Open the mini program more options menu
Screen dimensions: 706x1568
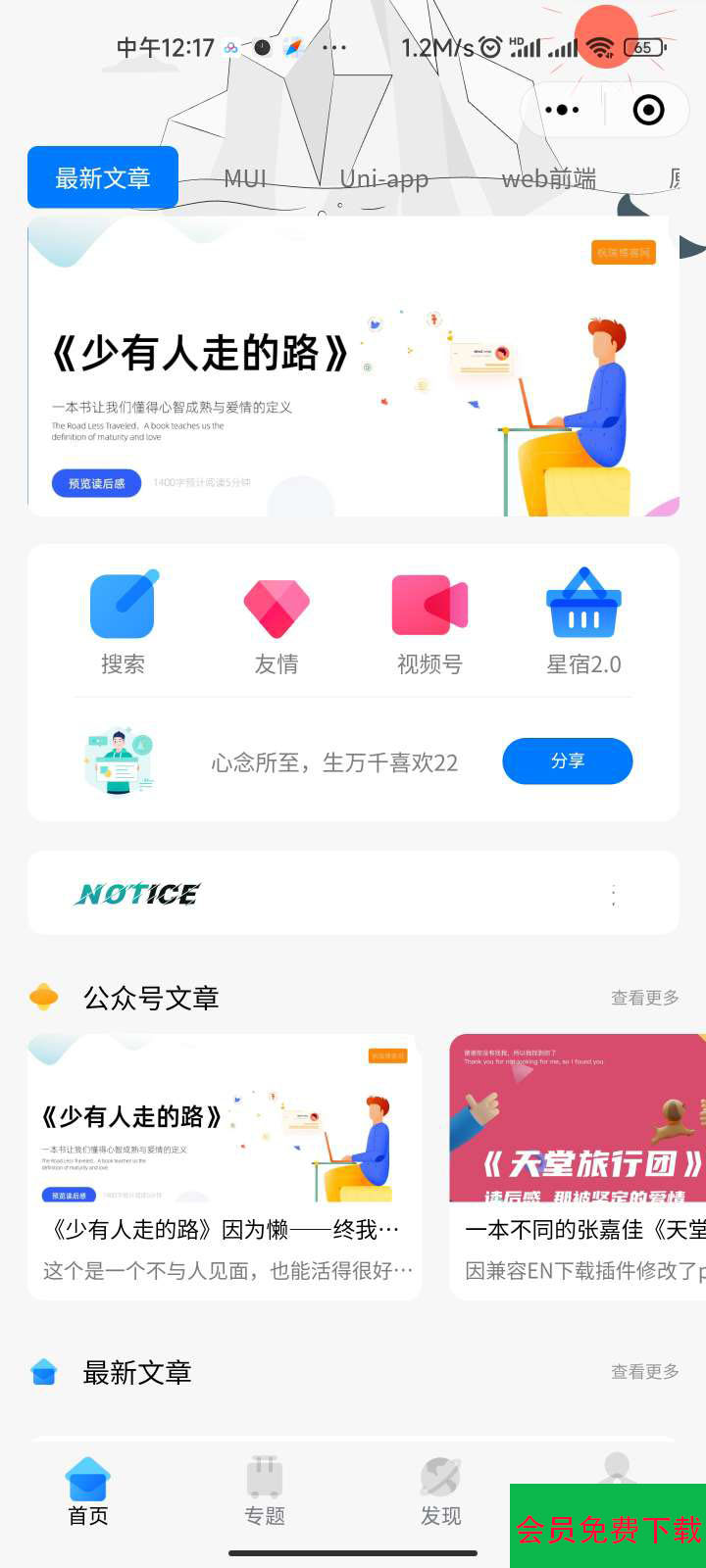pyautogui.click(x=562, y=110)
